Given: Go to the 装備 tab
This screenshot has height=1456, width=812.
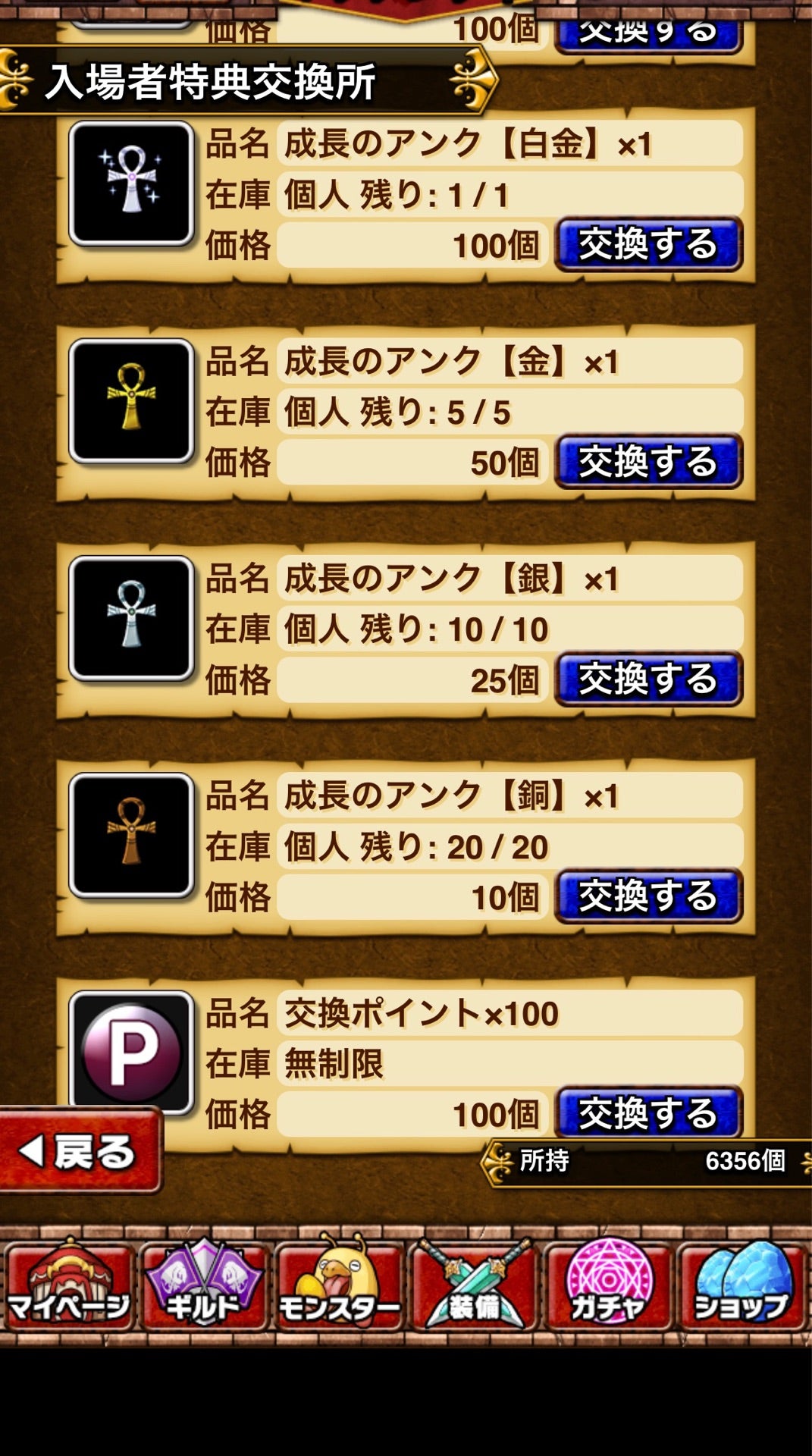Looking at the screenshot, I should click(473, 1287).
